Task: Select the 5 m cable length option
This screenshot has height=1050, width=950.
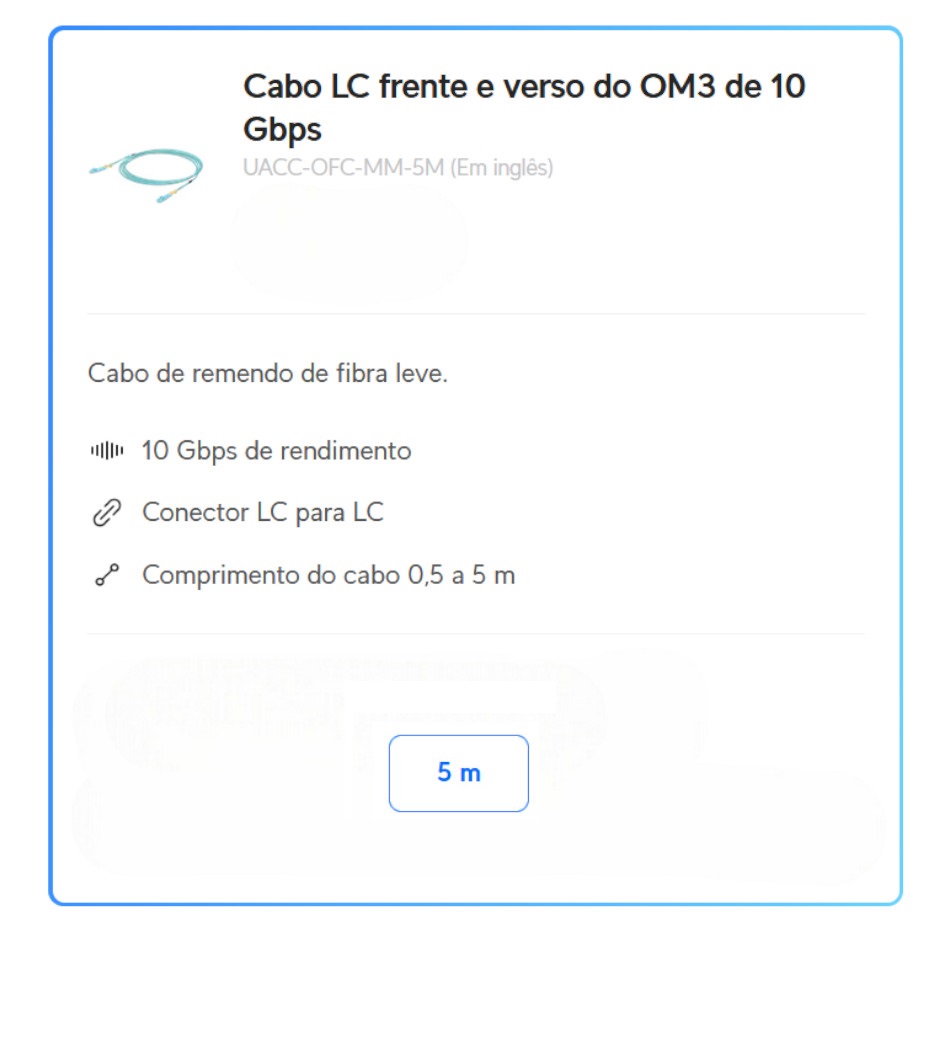Action: click(458, 773)
